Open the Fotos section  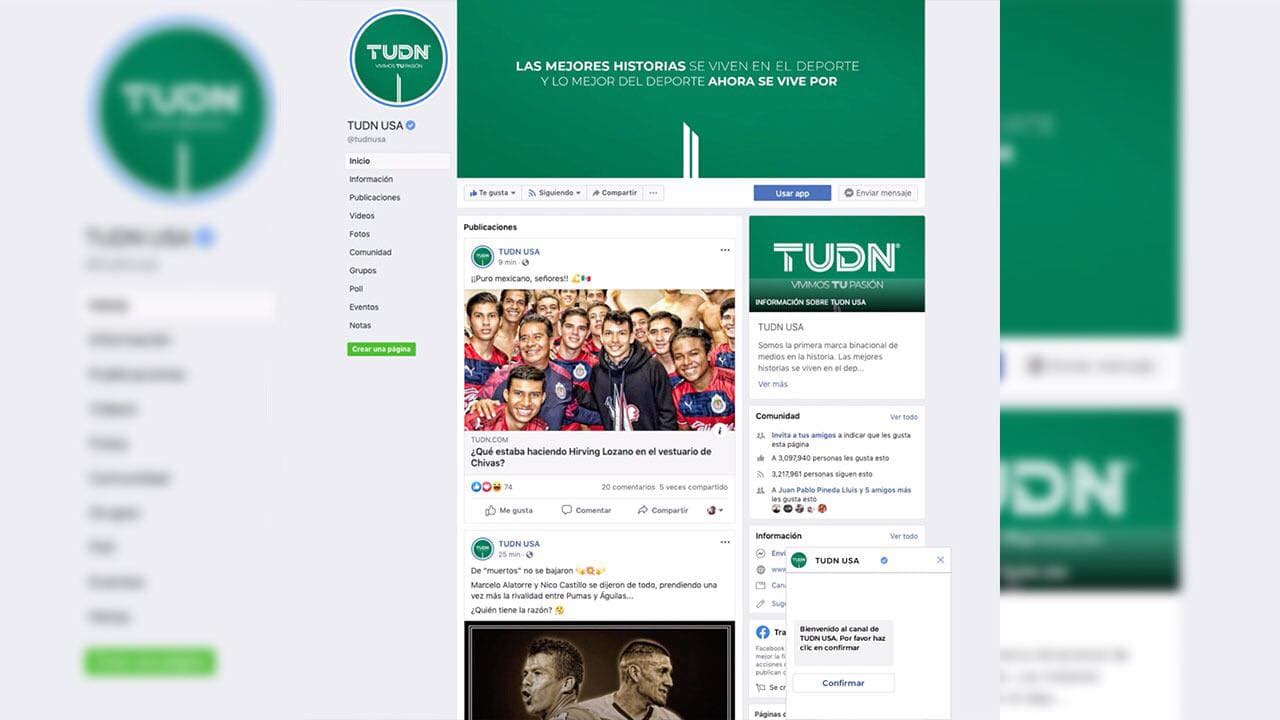tap(359, 234)
